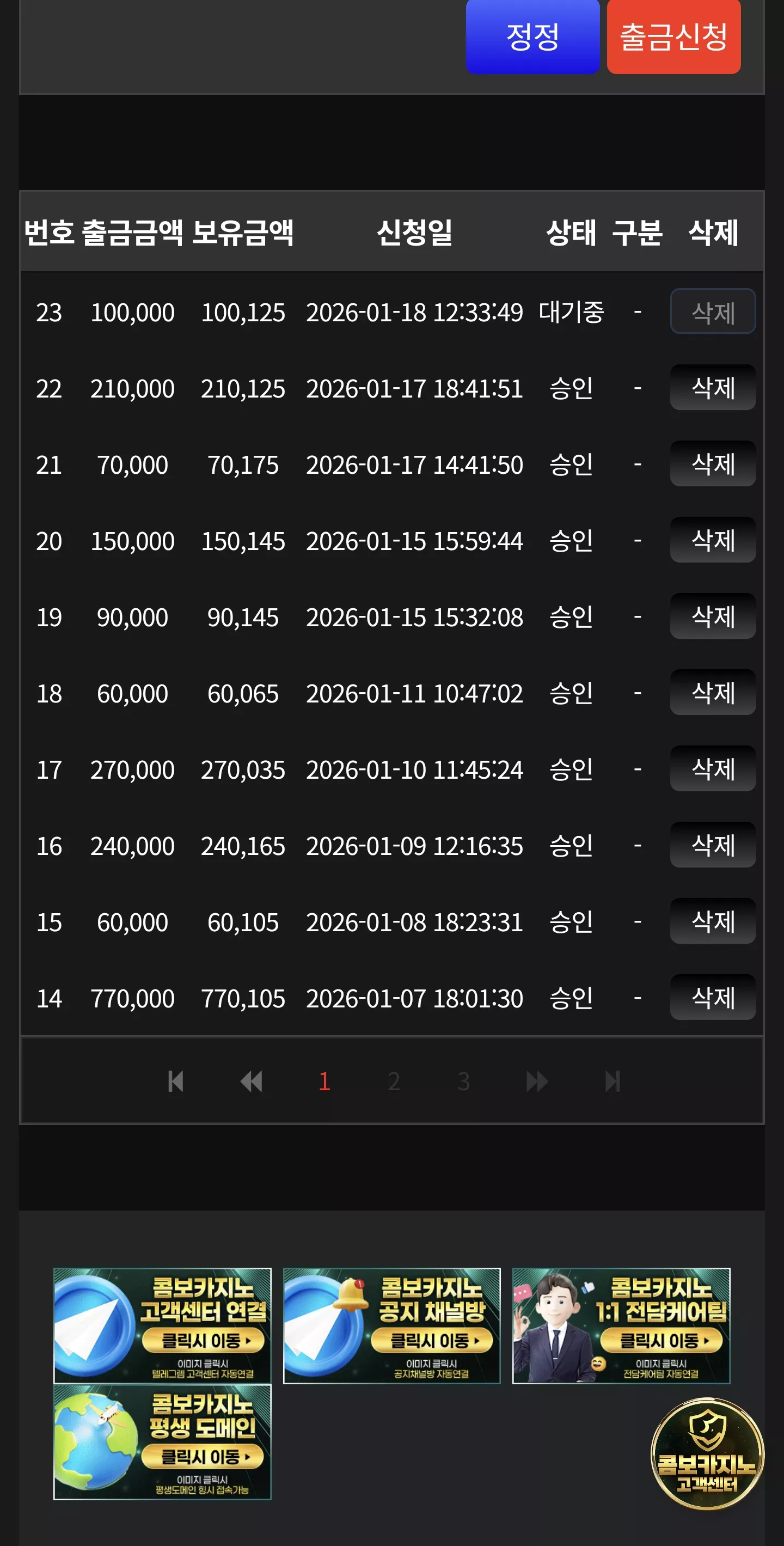Delete the 770,000 withdrawal row 14

pyautogui.click(x=713, y=998)
